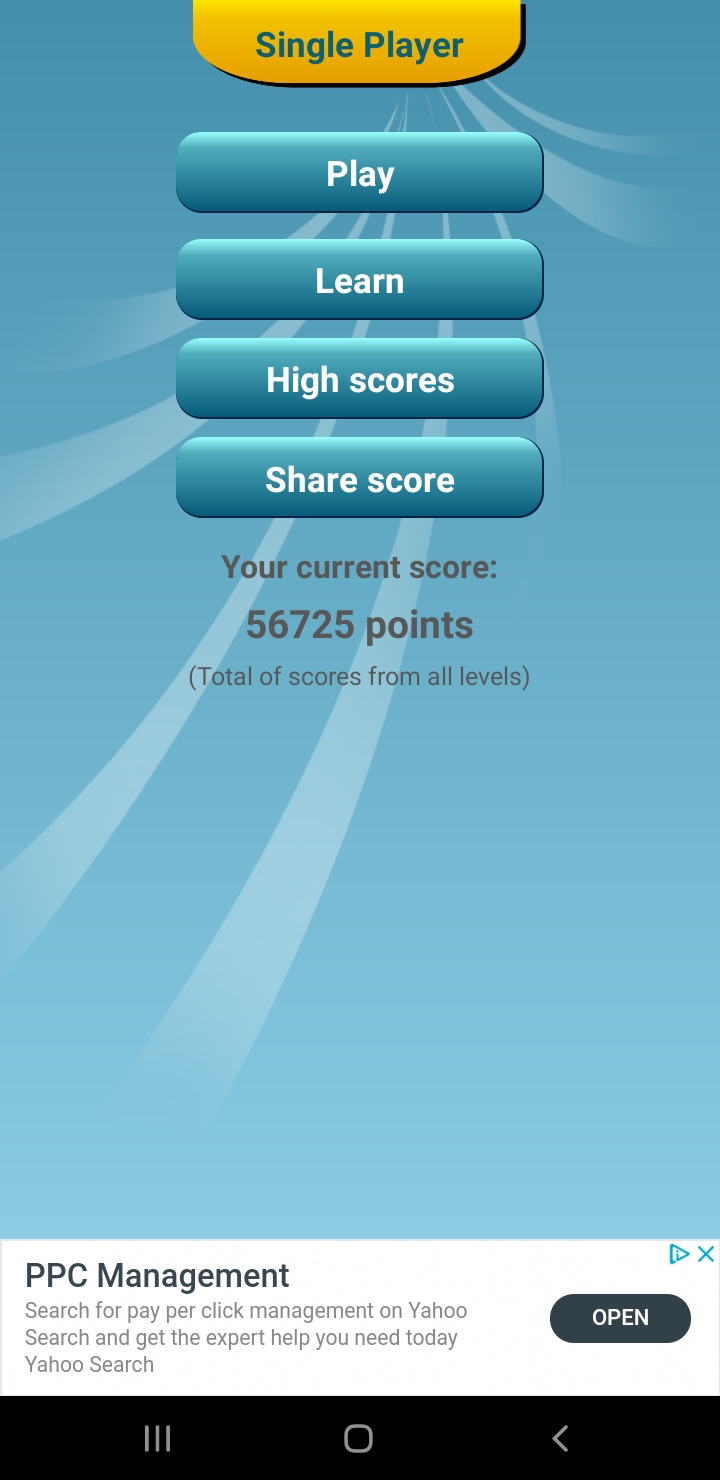Close the banner ad
The image size is (720, 1480).
tap(706, 1254)
